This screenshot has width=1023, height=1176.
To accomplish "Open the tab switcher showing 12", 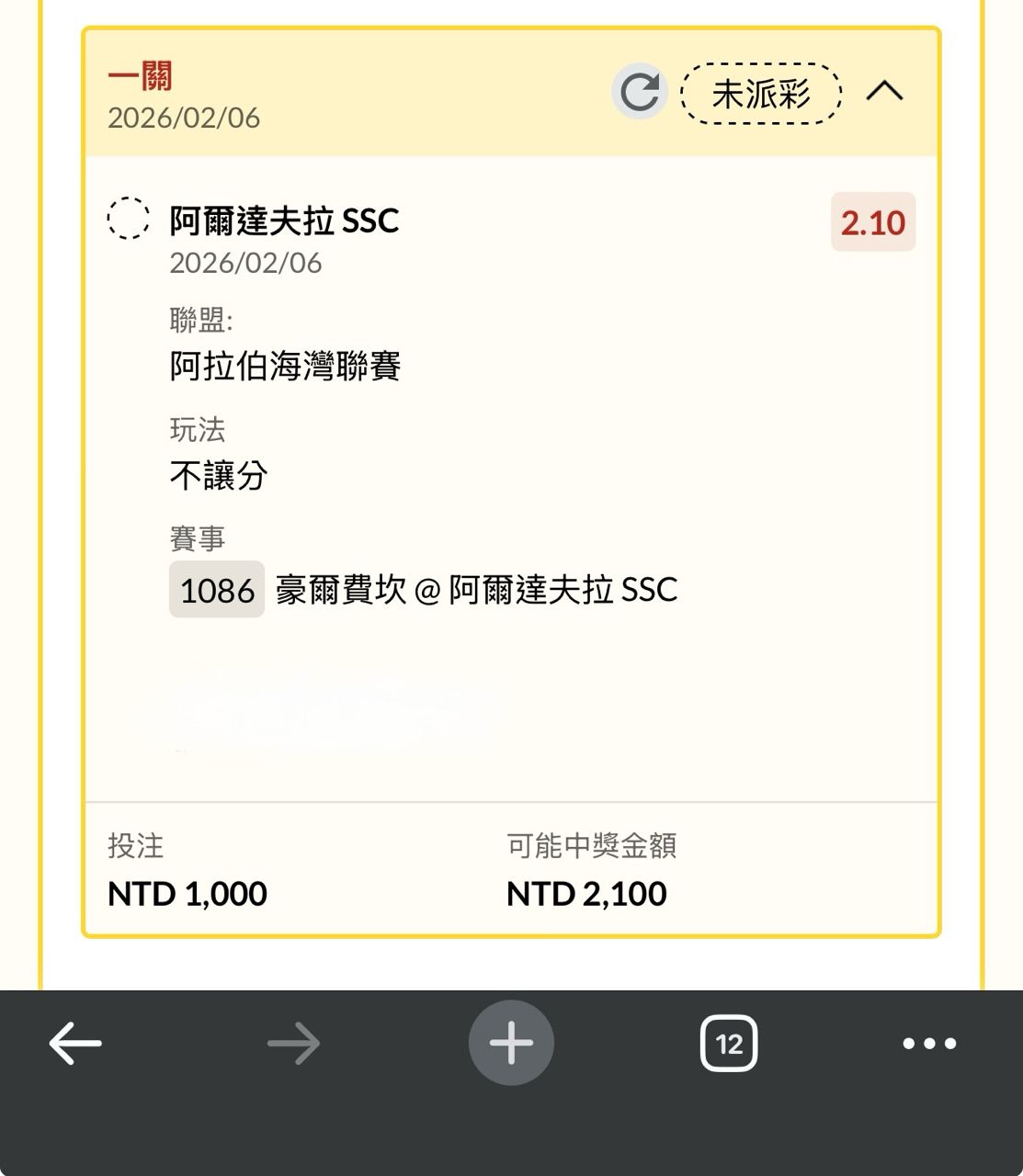I will [729, 1043].
